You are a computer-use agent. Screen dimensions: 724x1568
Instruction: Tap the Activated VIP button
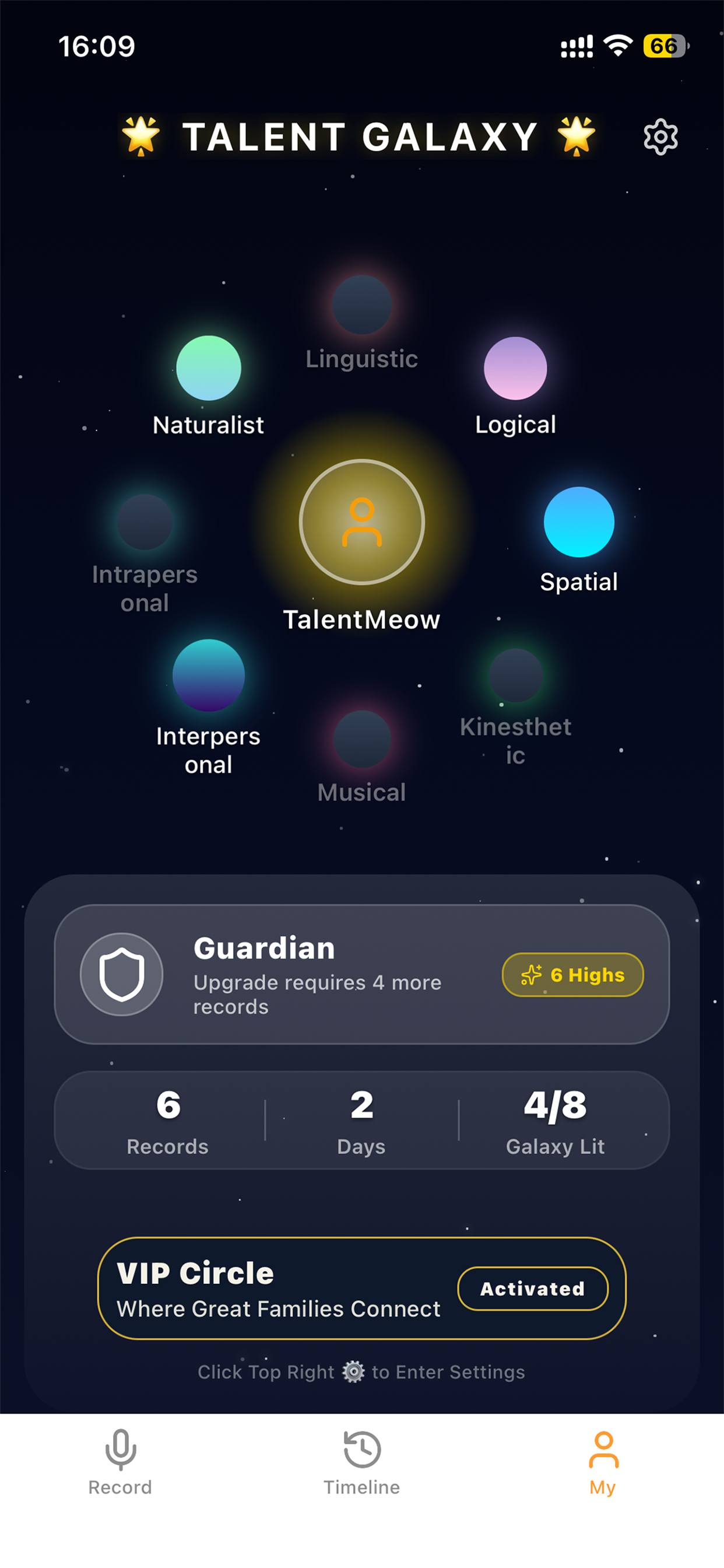(533, 1289)
